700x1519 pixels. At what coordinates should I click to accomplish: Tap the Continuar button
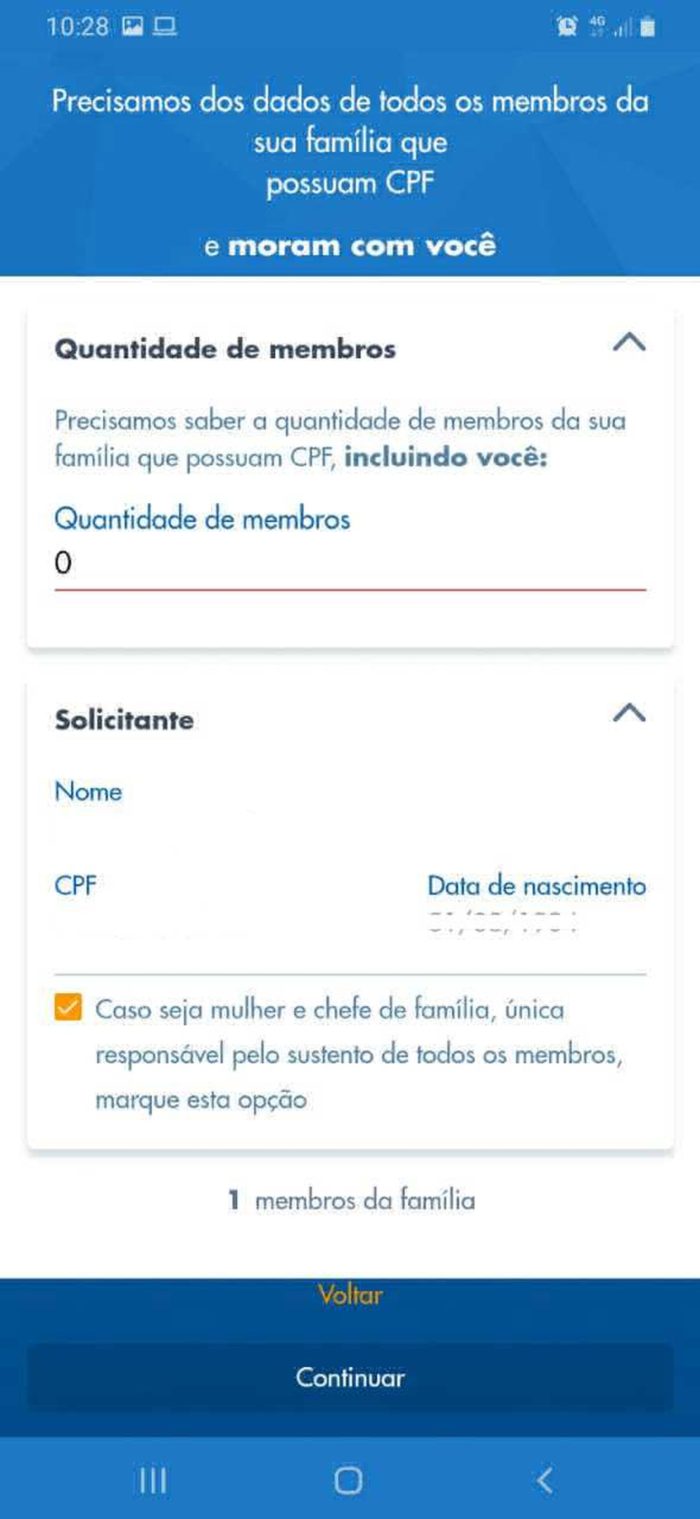[x=350, y=1377]
